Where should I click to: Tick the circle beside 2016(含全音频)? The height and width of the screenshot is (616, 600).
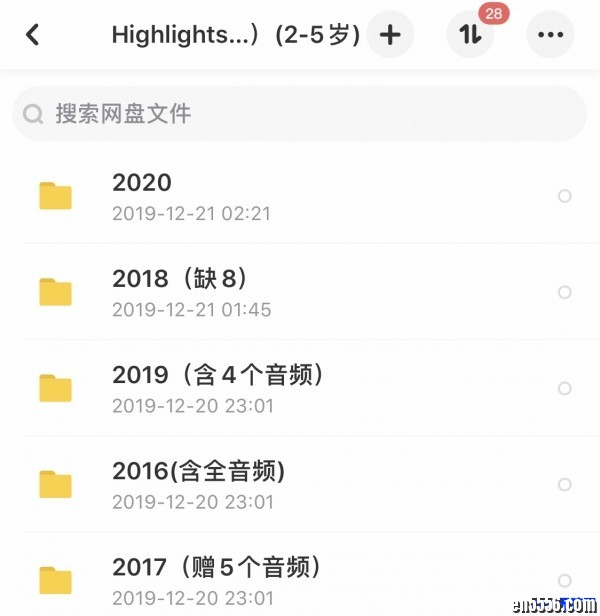click(564, 484)
